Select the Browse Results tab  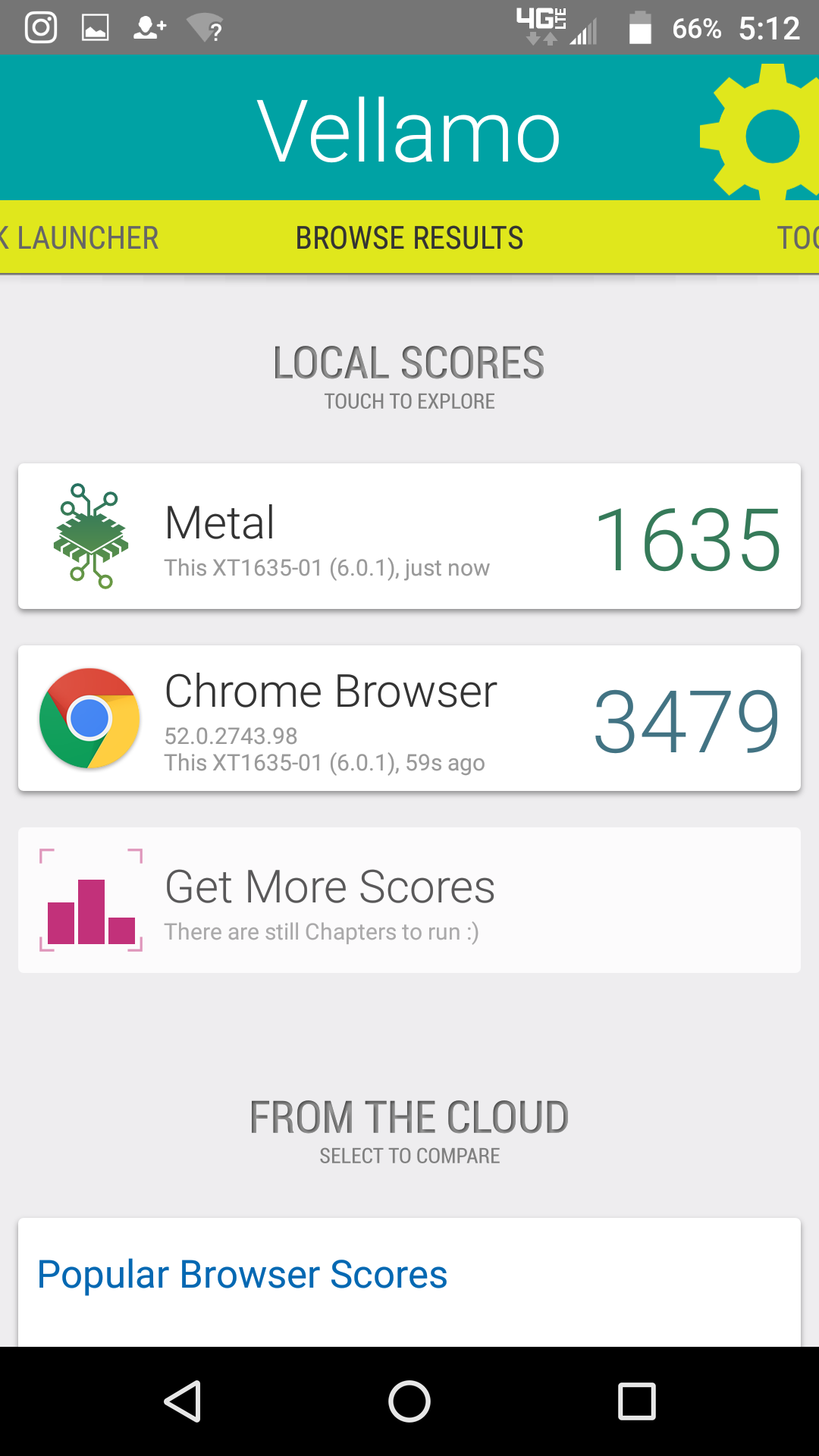tap(409, 238)
